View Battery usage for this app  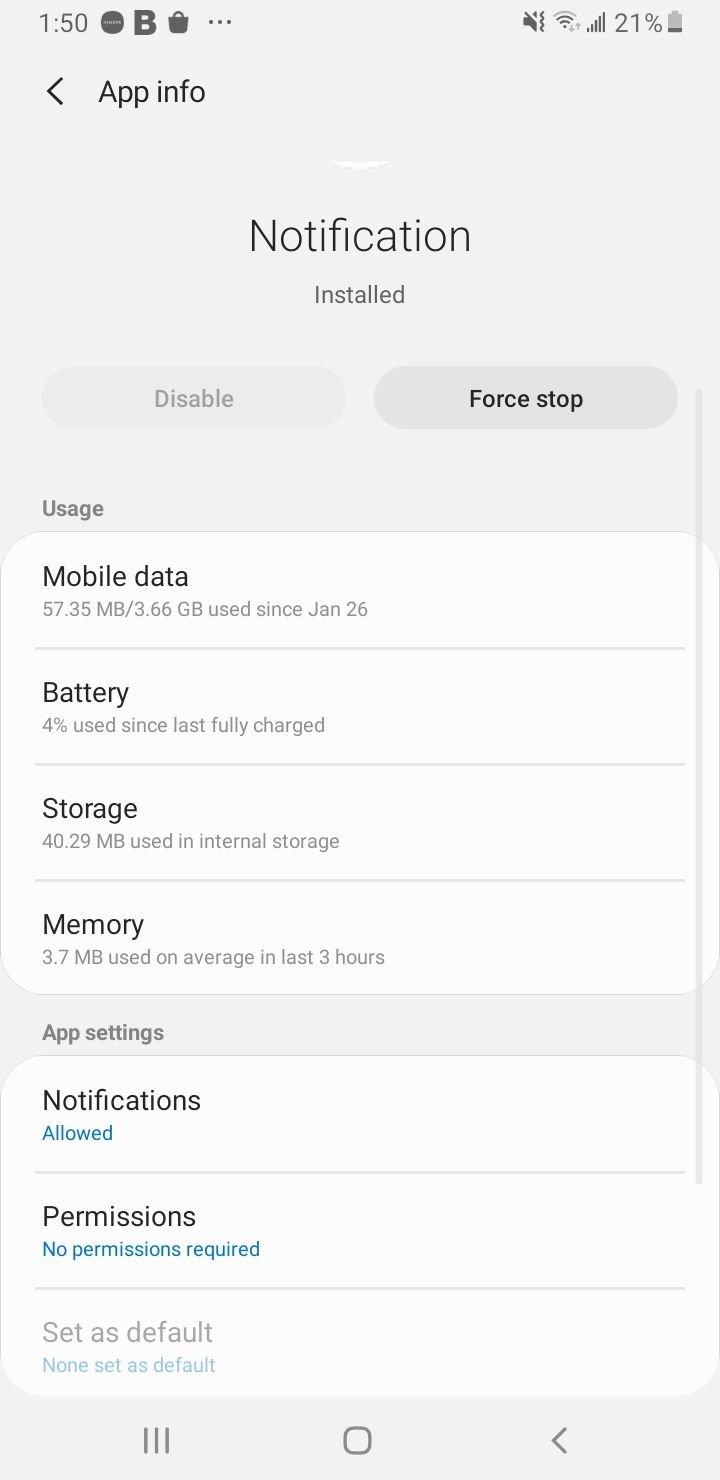360,707
